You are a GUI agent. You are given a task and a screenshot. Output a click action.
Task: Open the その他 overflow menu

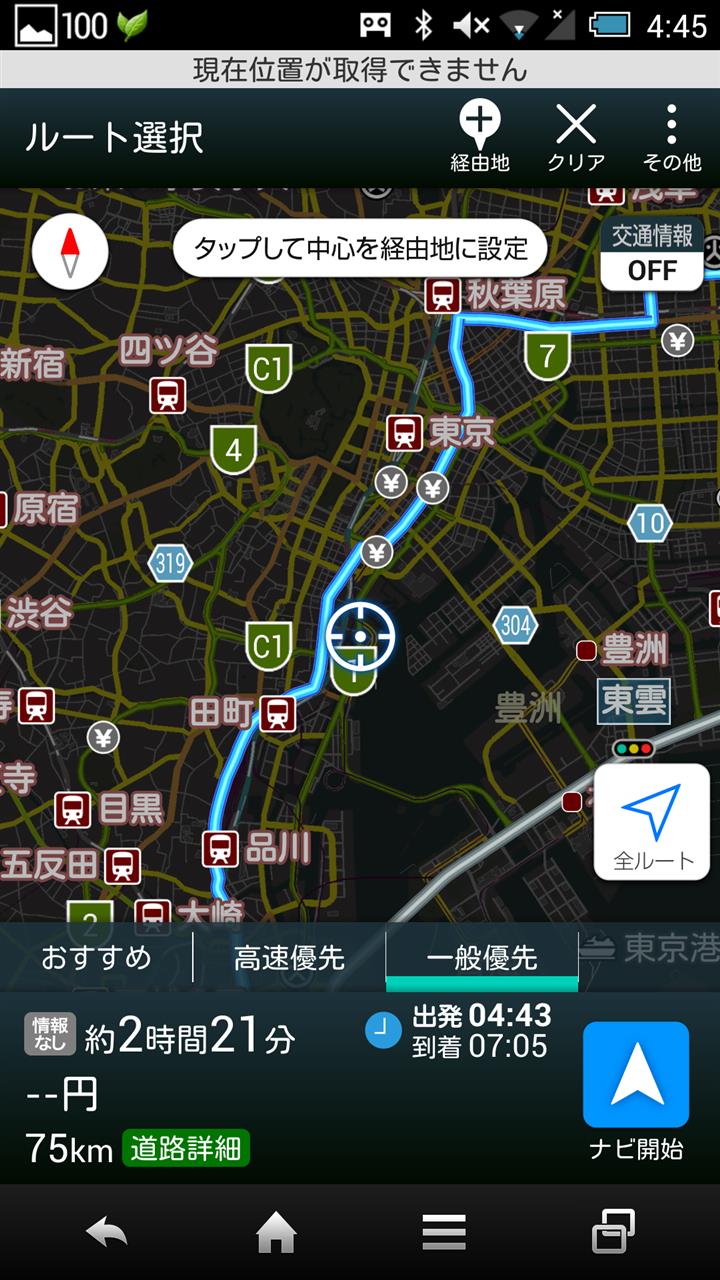[x=671, y=137]
